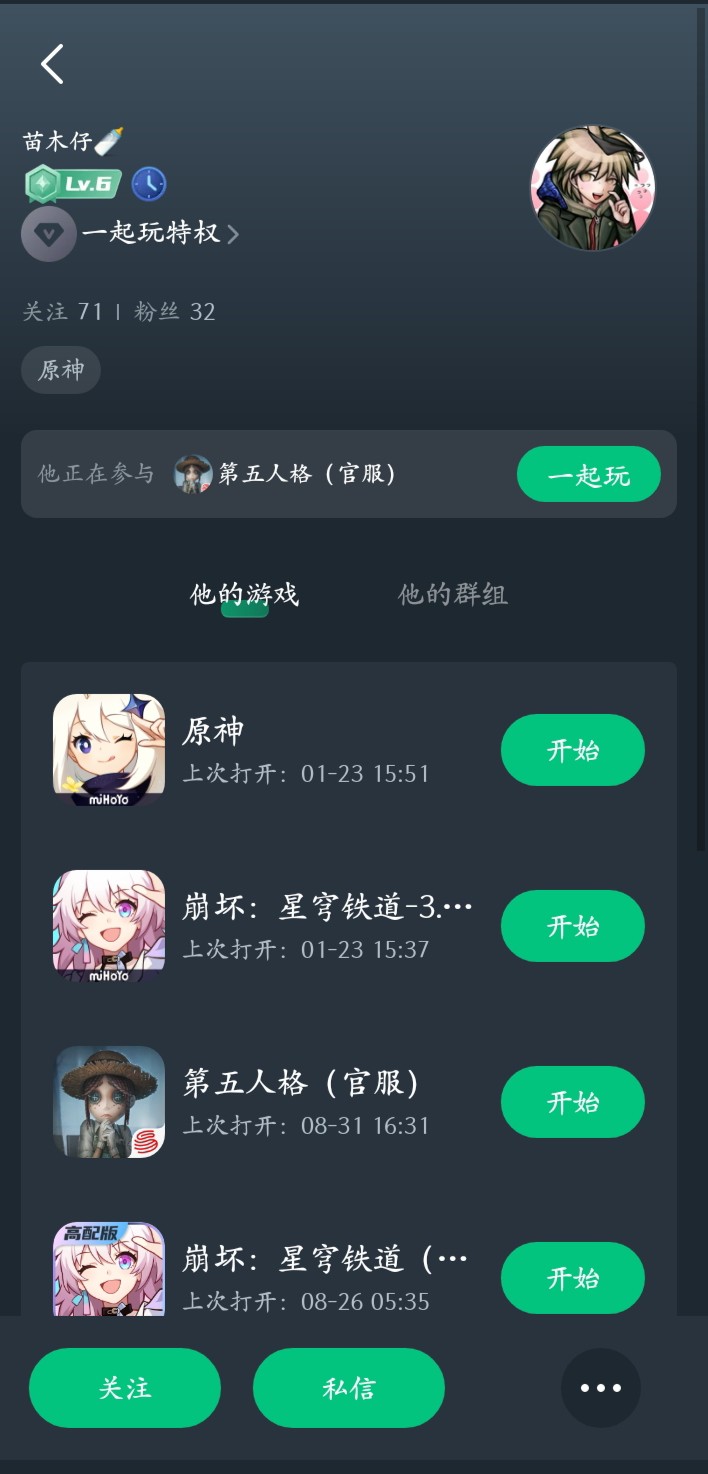Send a private message via 私信
708x1474 pixels.
click(x=348, y=1388)
